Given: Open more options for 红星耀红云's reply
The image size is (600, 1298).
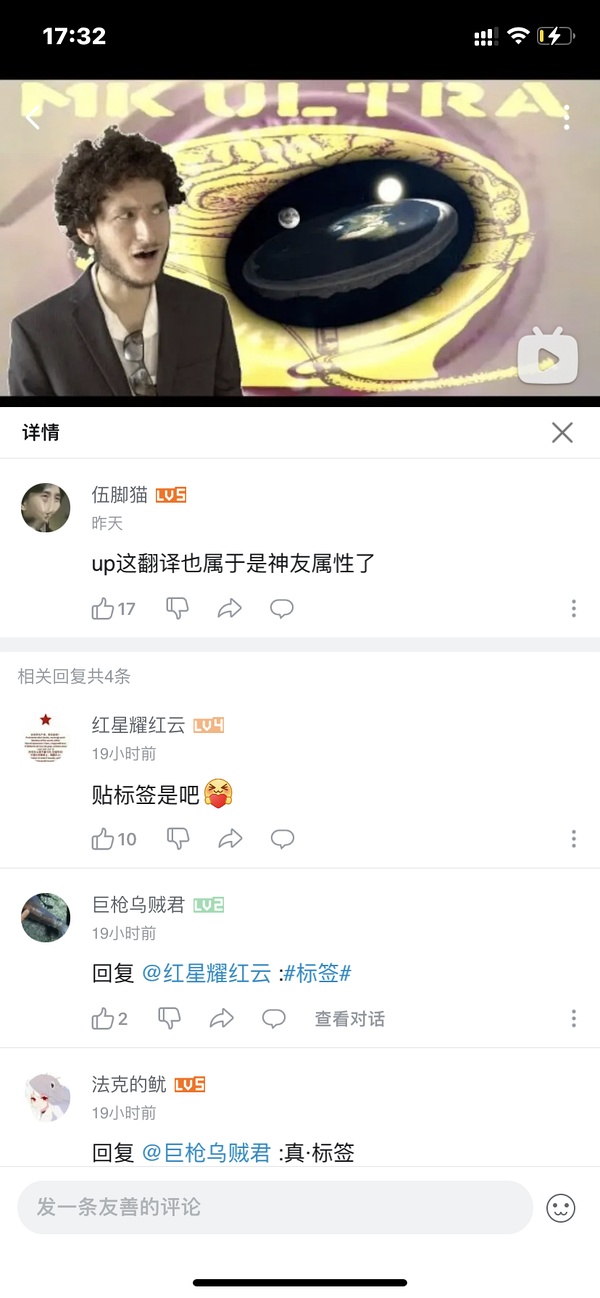Looking at the screenshot, I should [573, 839].
